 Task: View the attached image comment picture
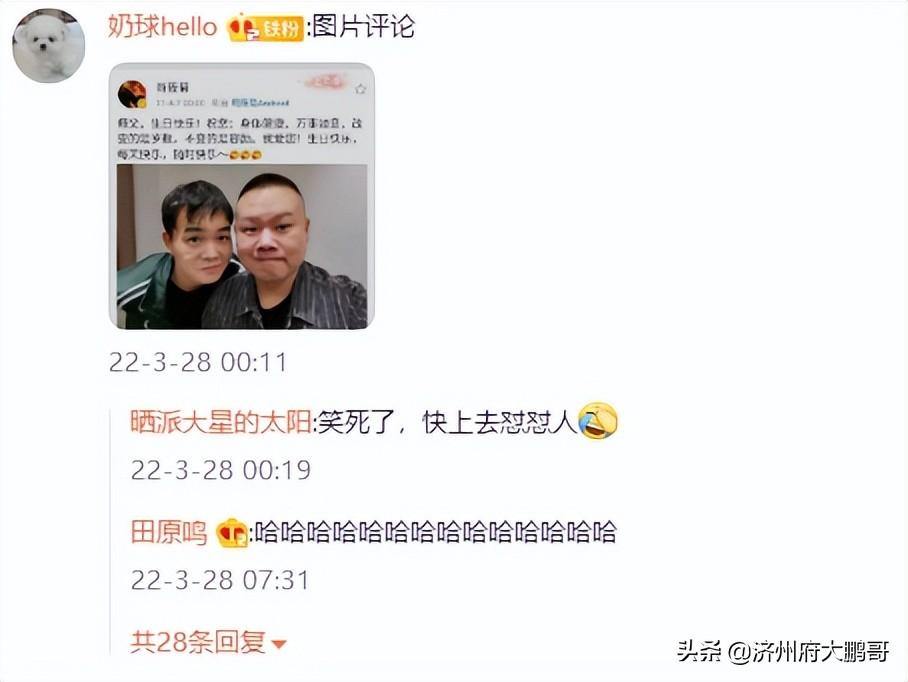[x=241, y=196]
